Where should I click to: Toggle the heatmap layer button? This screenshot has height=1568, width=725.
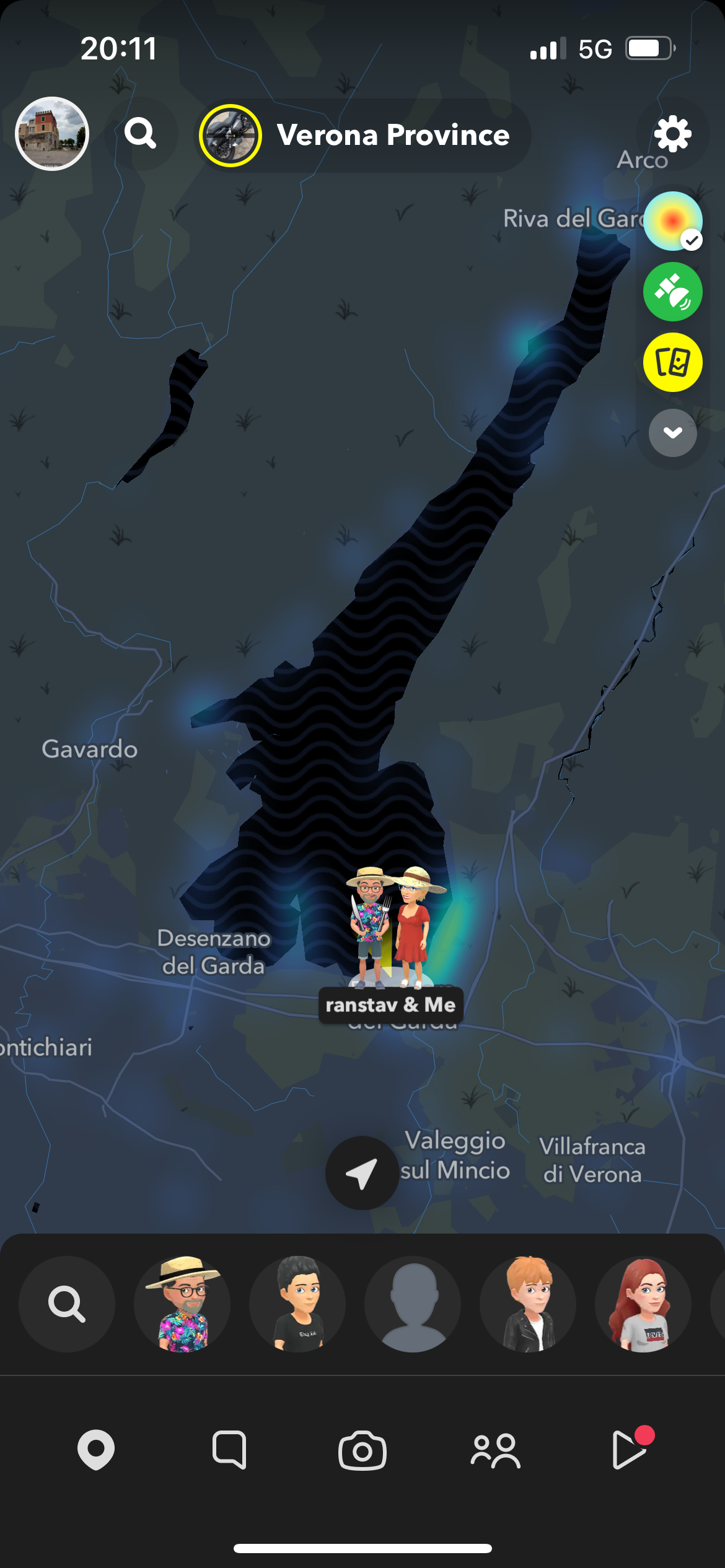[672, 221]
